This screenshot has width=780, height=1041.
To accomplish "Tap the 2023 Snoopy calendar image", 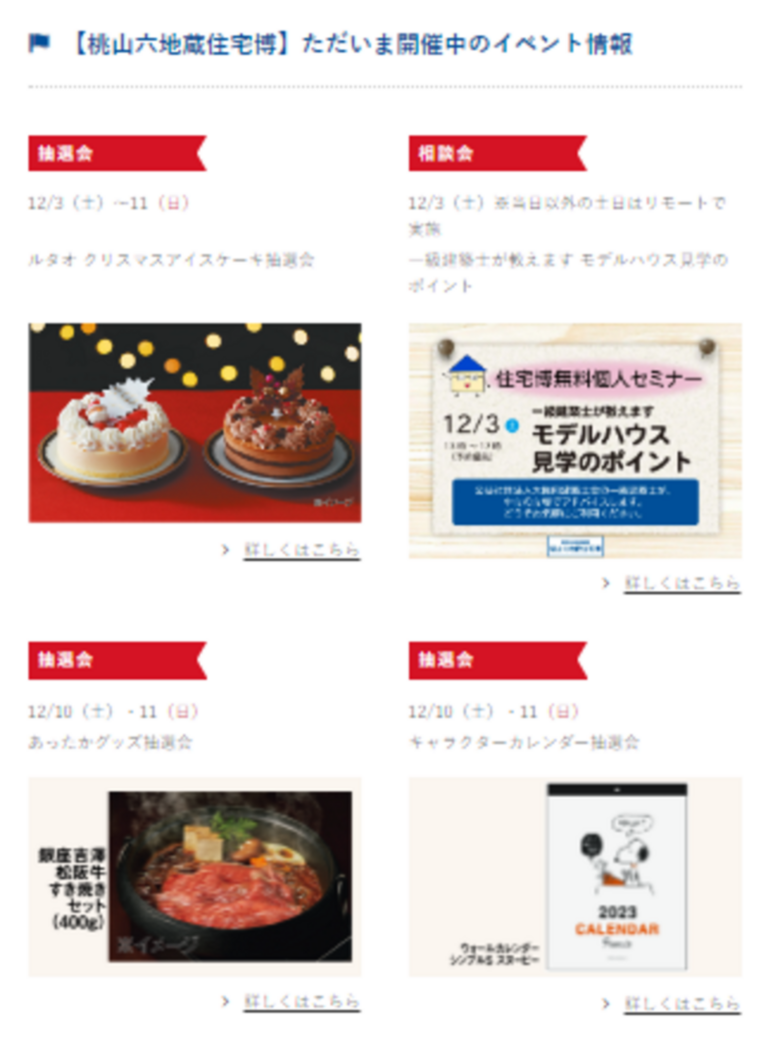I will [575, 876].
